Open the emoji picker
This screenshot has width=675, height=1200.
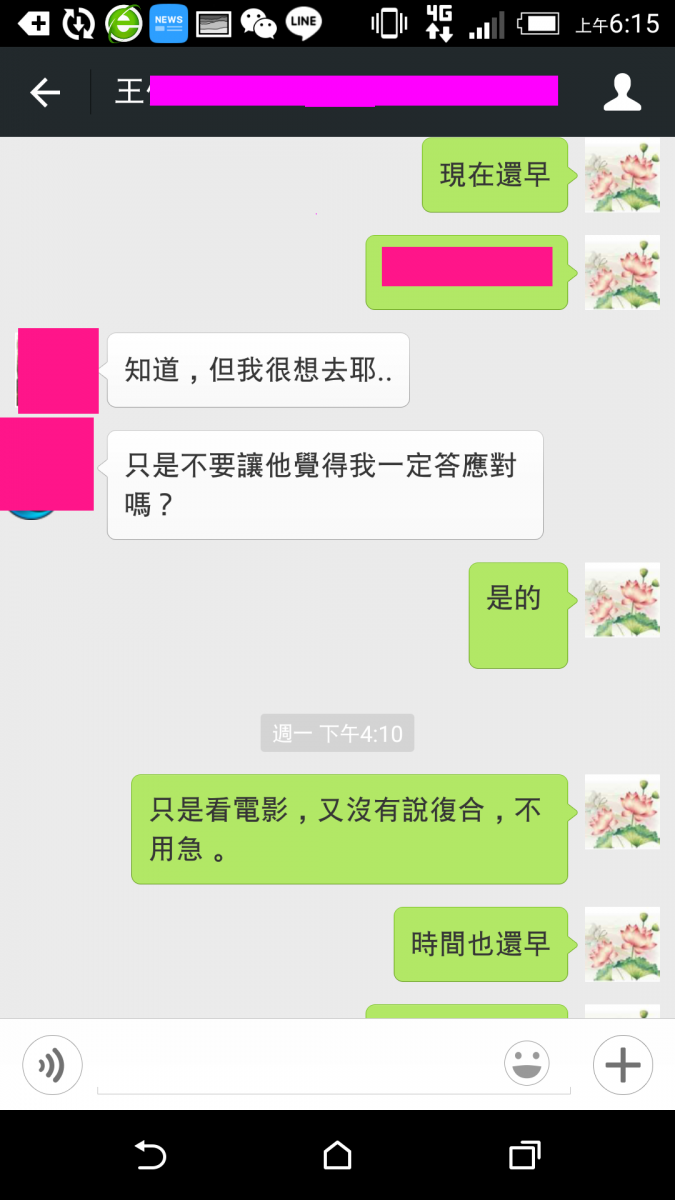click(x=527, y=1064)
